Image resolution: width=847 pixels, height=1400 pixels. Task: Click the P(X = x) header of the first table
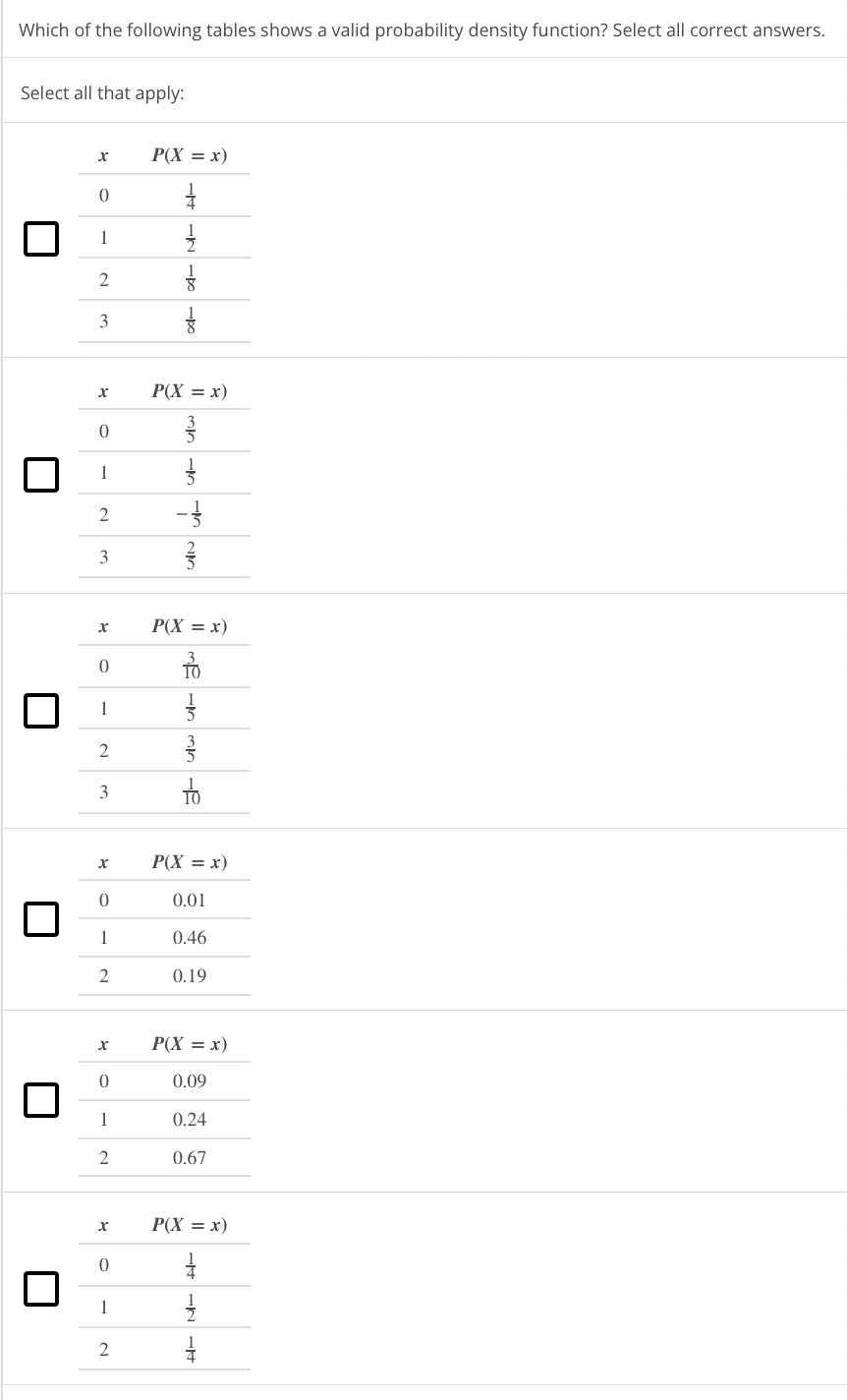(x=189, y=154)
